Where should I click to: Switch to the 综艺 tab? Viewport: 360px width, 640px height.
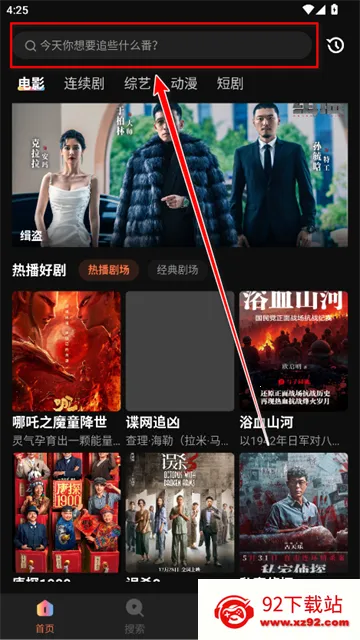coord(138,84)
